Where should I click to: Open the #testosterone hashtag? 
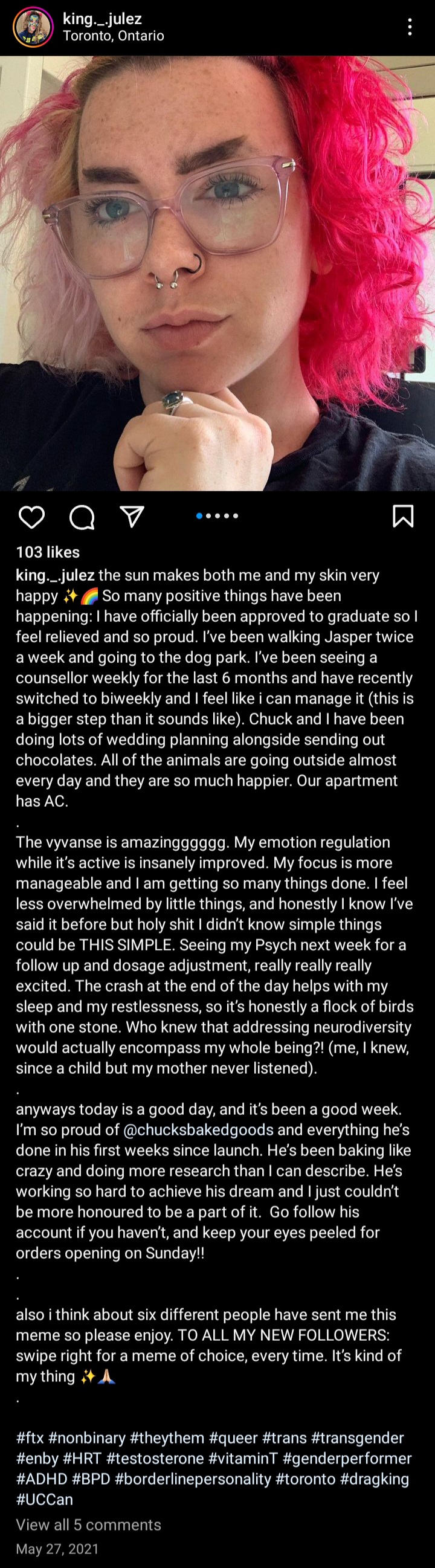[155, 1459]
